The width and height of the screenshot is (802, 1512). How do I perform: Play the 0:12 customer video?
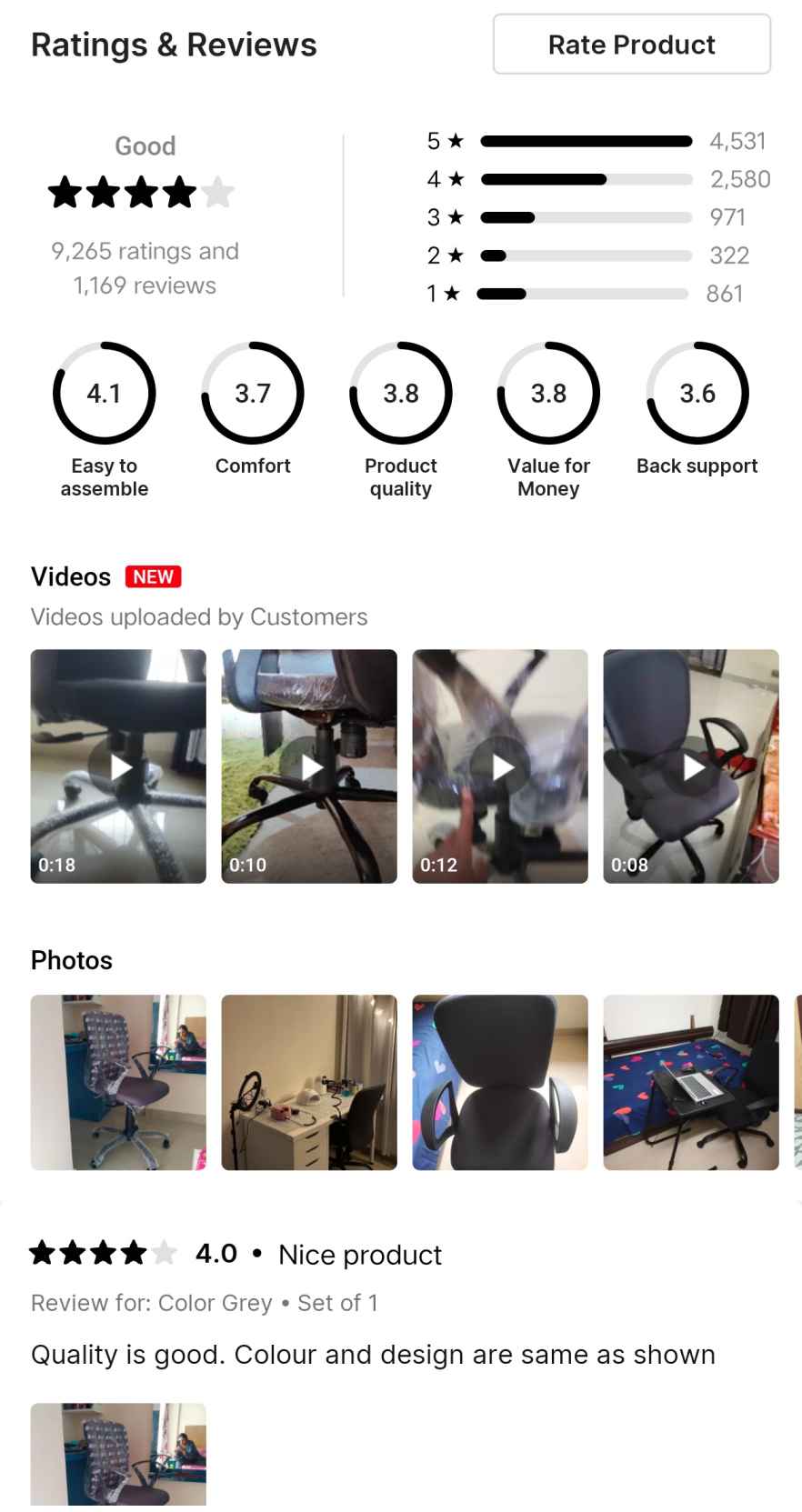pyautogui.click(x=500, y=766)
